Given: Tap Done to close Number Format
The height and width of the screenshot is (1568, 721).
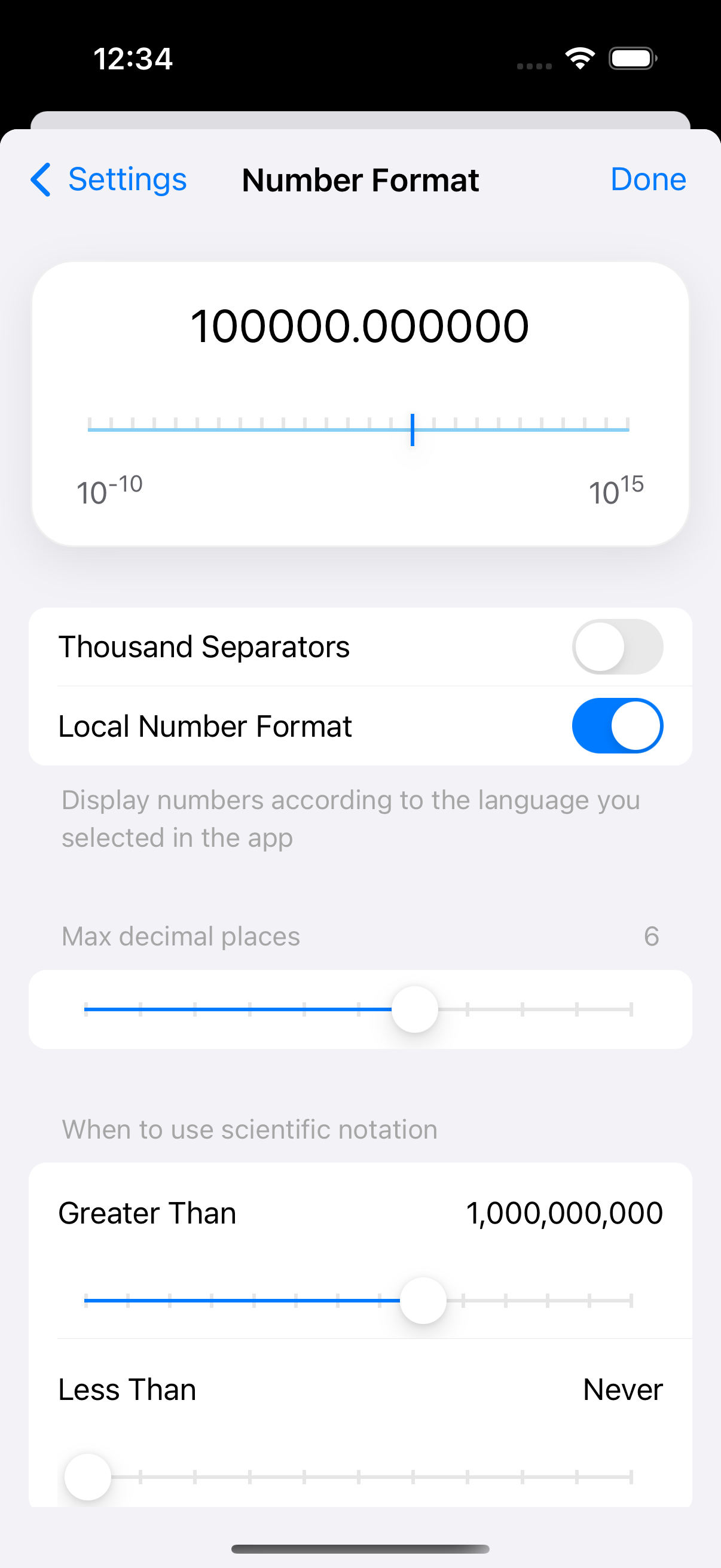Looking at the screenshot, I should tap(648, 179).
